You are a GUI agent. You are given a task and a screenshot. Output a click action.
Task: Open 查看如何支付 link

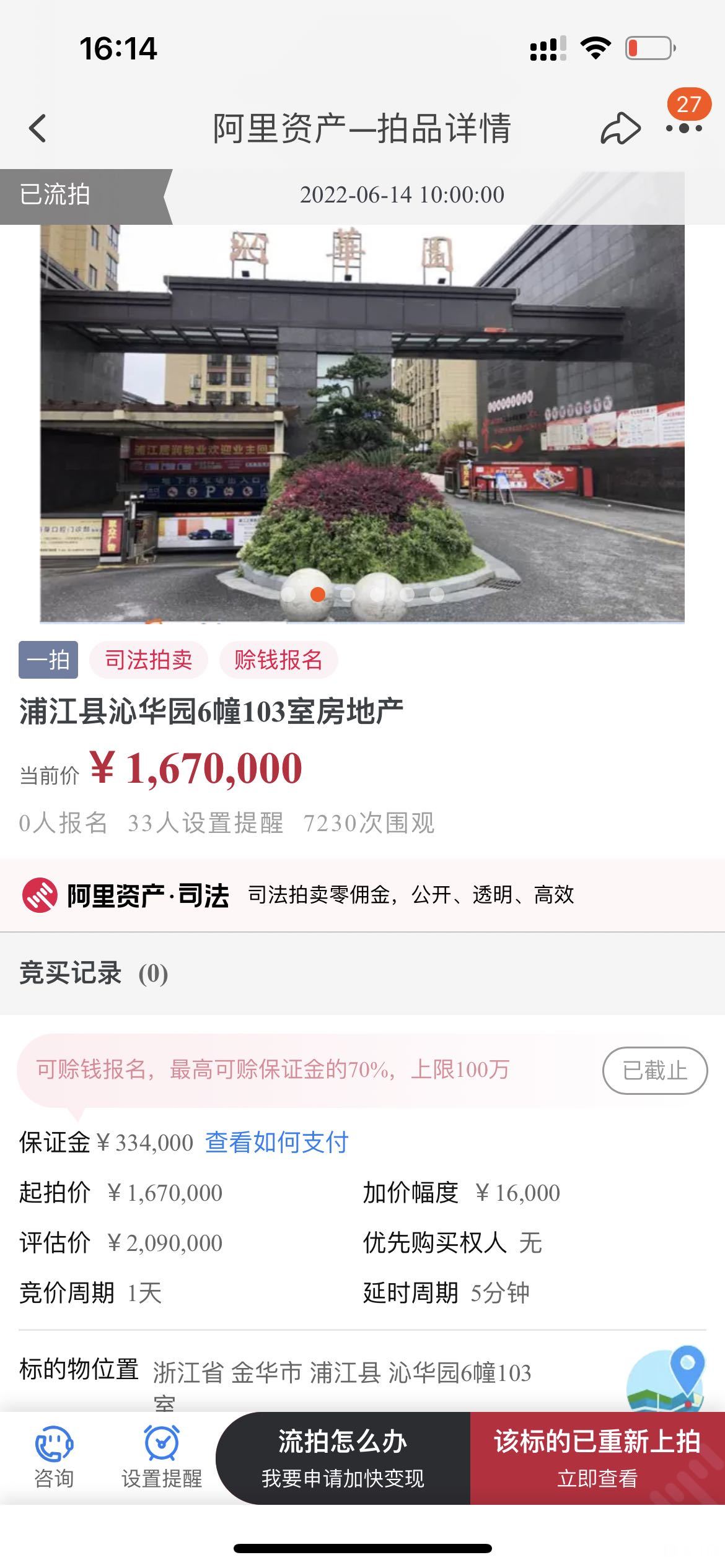tap(277, 1143)
